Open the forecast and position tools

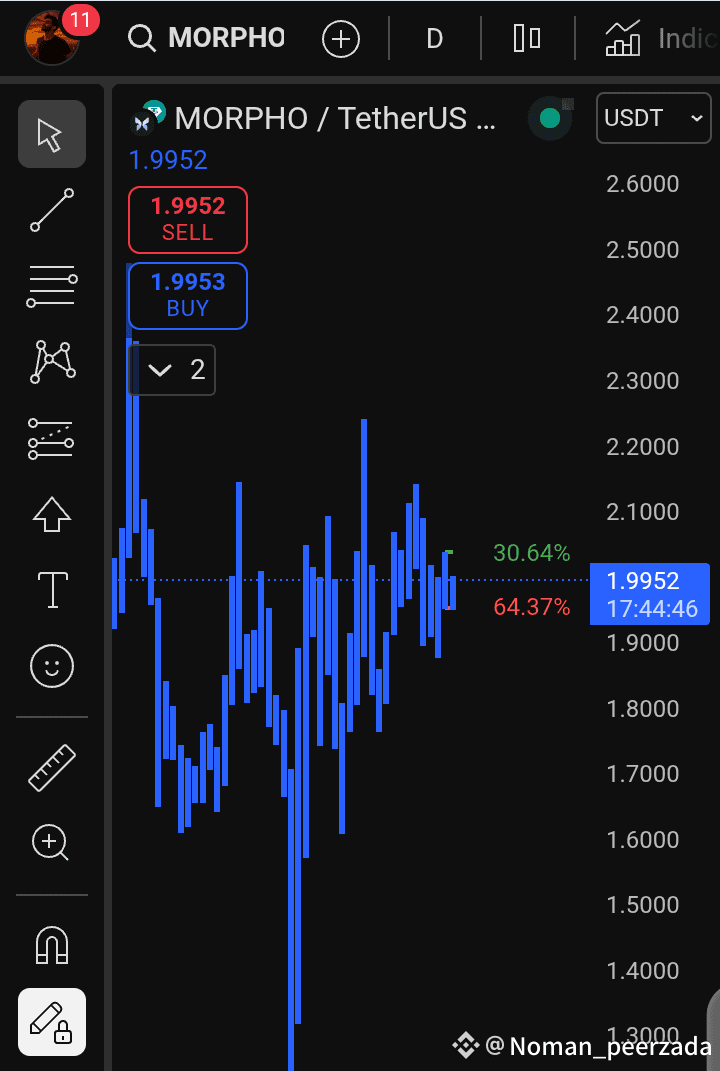pyautogui.click(x=51, y=438)
